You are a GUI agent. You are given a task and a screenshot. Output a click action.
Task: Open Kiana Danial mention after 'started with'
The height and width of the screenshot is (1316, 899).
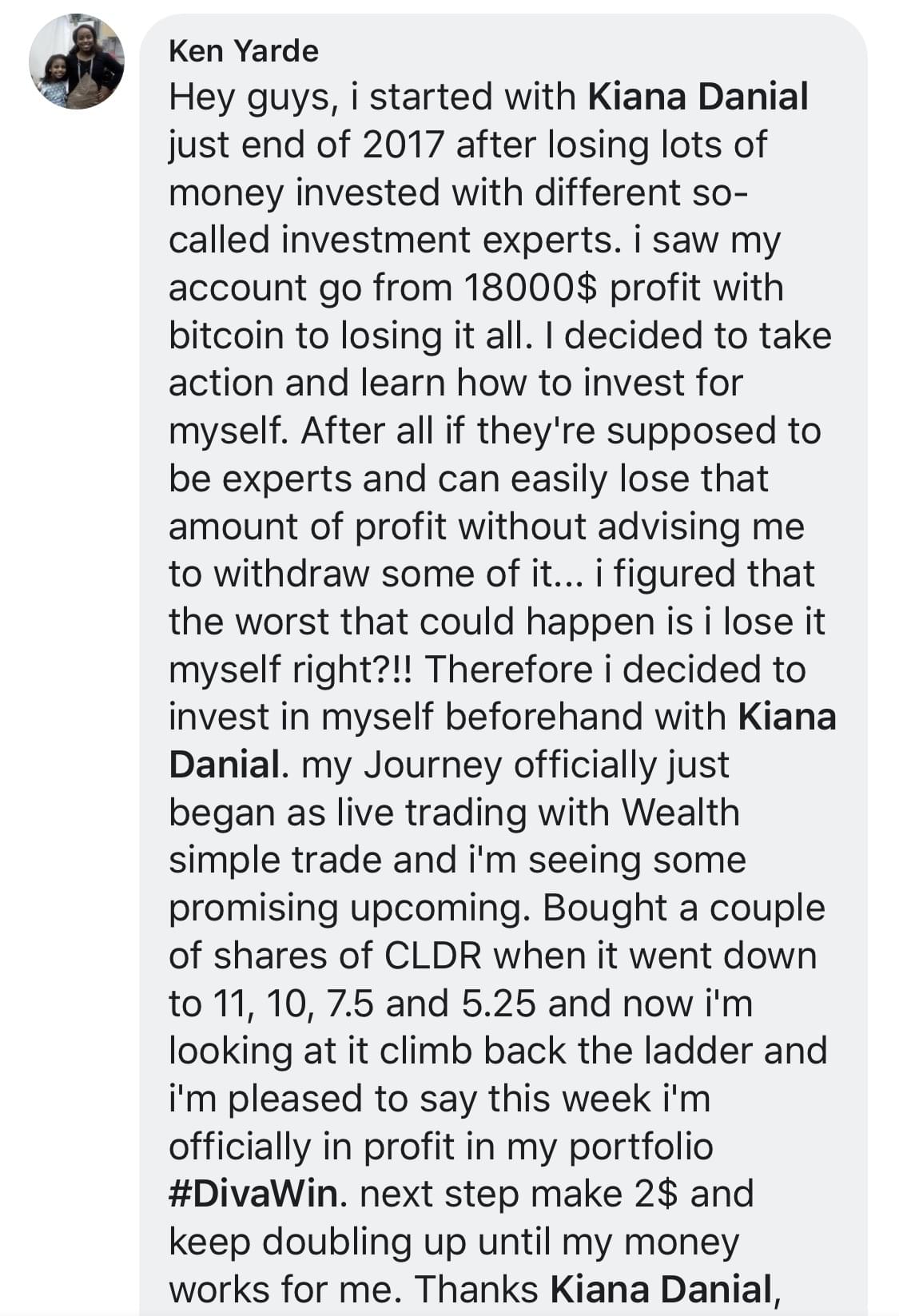coord(698,97)
